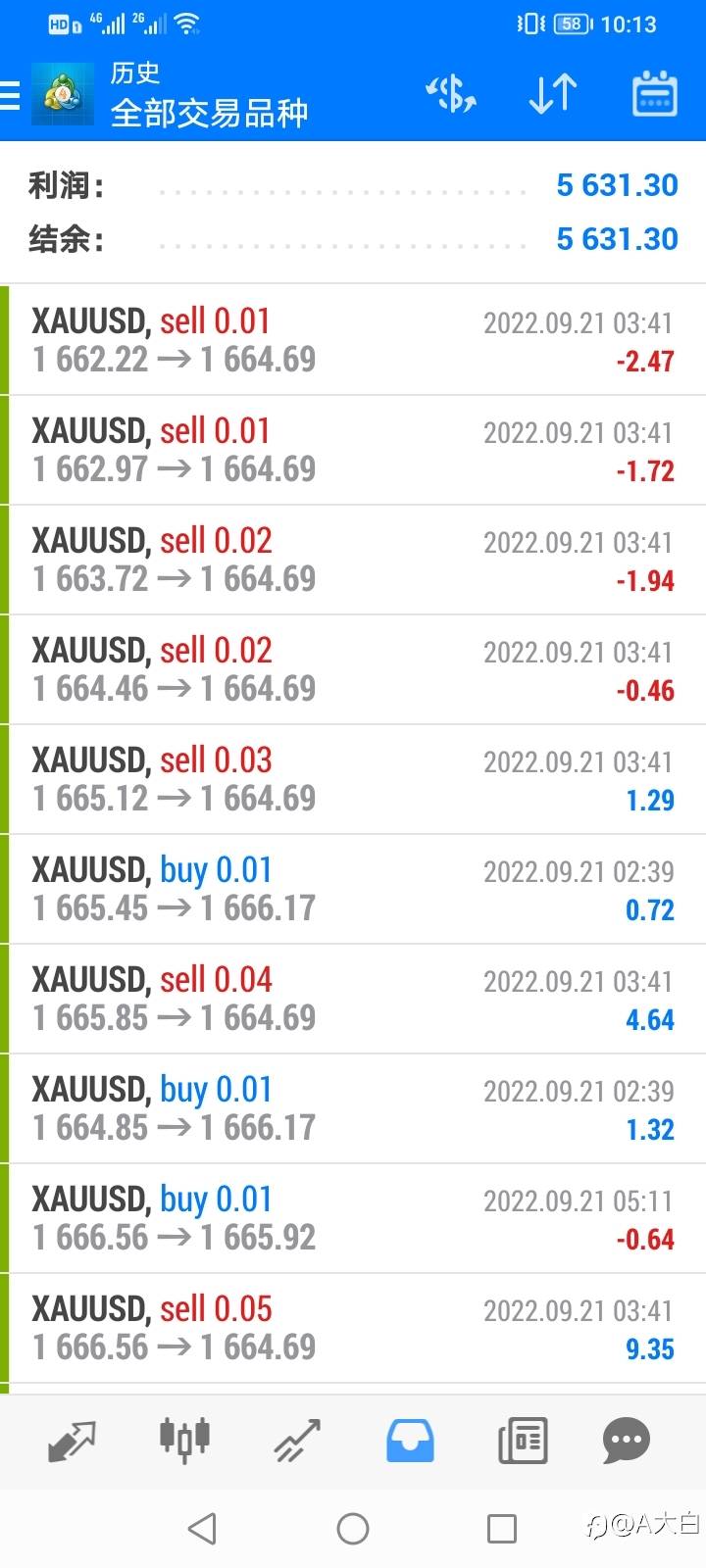Image resolution: width=706 pixels, height=1568 pixels.
Task: Open the calendar date range picker
Action: point(654,94)
